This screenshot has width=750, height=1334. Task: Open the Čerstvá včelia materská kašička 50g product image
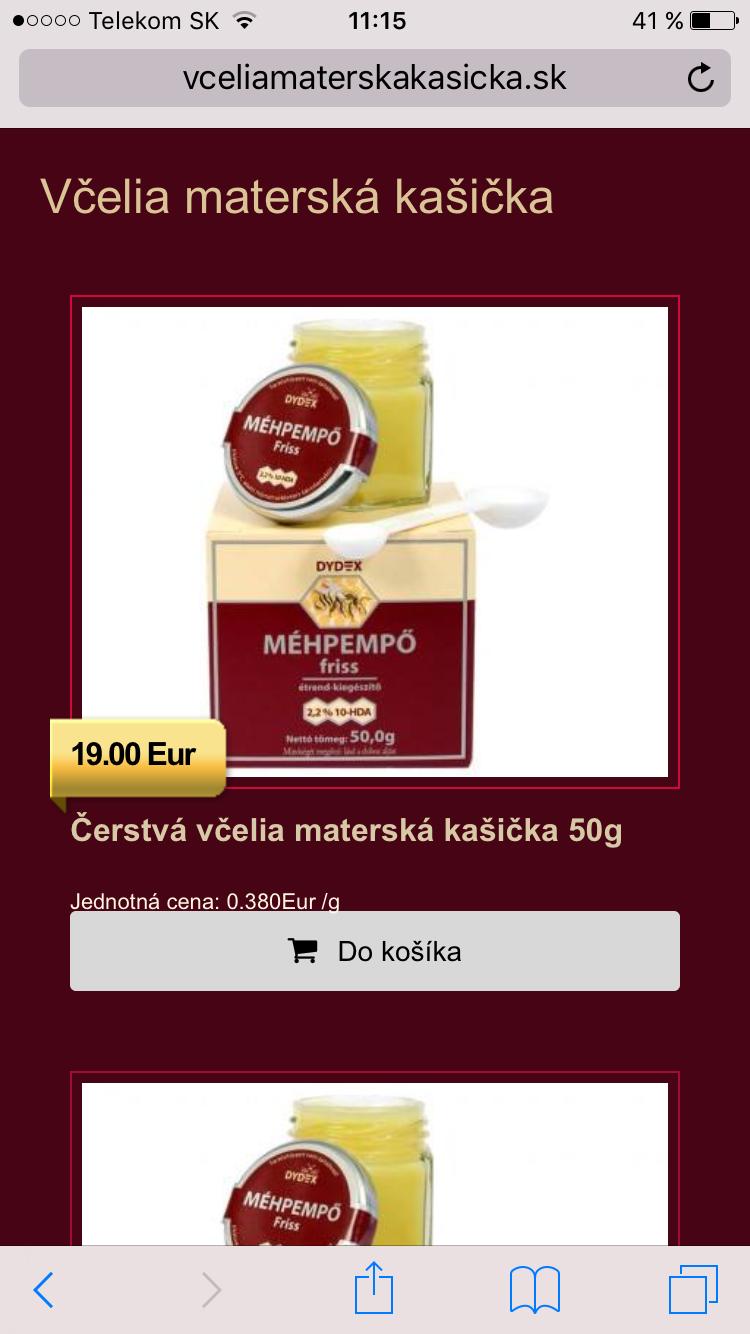375,541
